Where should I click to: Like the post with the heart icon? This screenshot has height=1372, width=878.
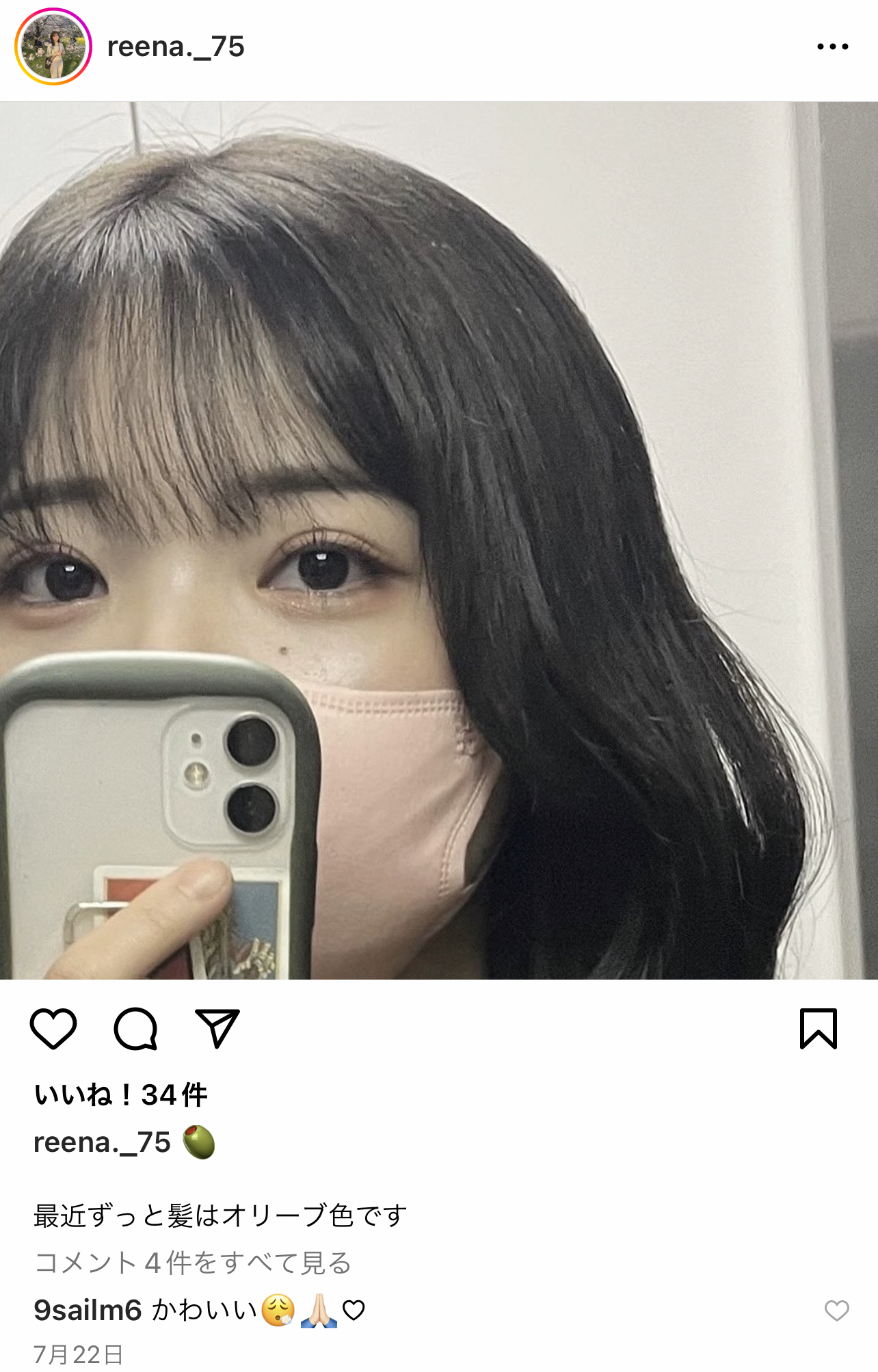53,1028
